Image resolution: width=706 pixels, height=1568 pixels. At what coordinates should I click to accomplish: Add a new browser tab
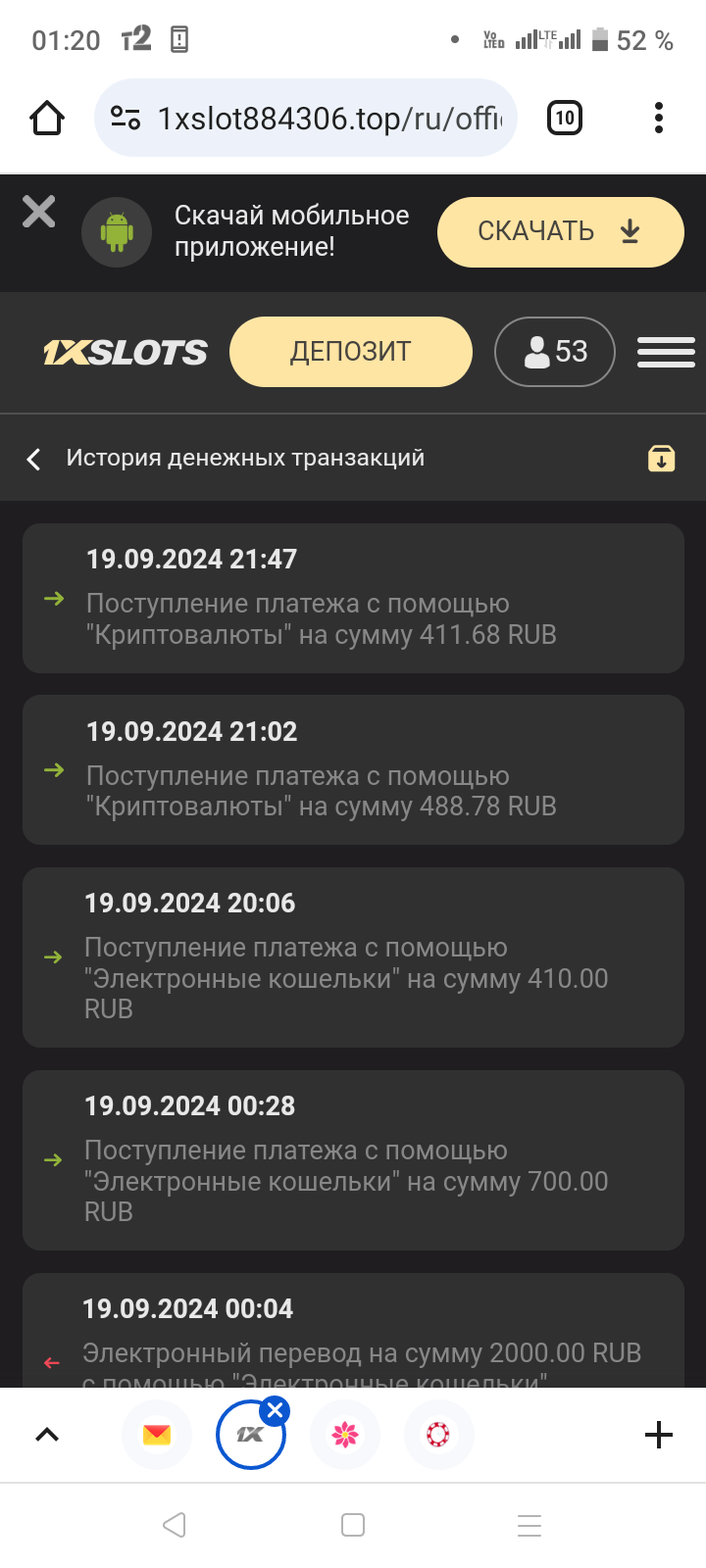[x=659, y=1435]
